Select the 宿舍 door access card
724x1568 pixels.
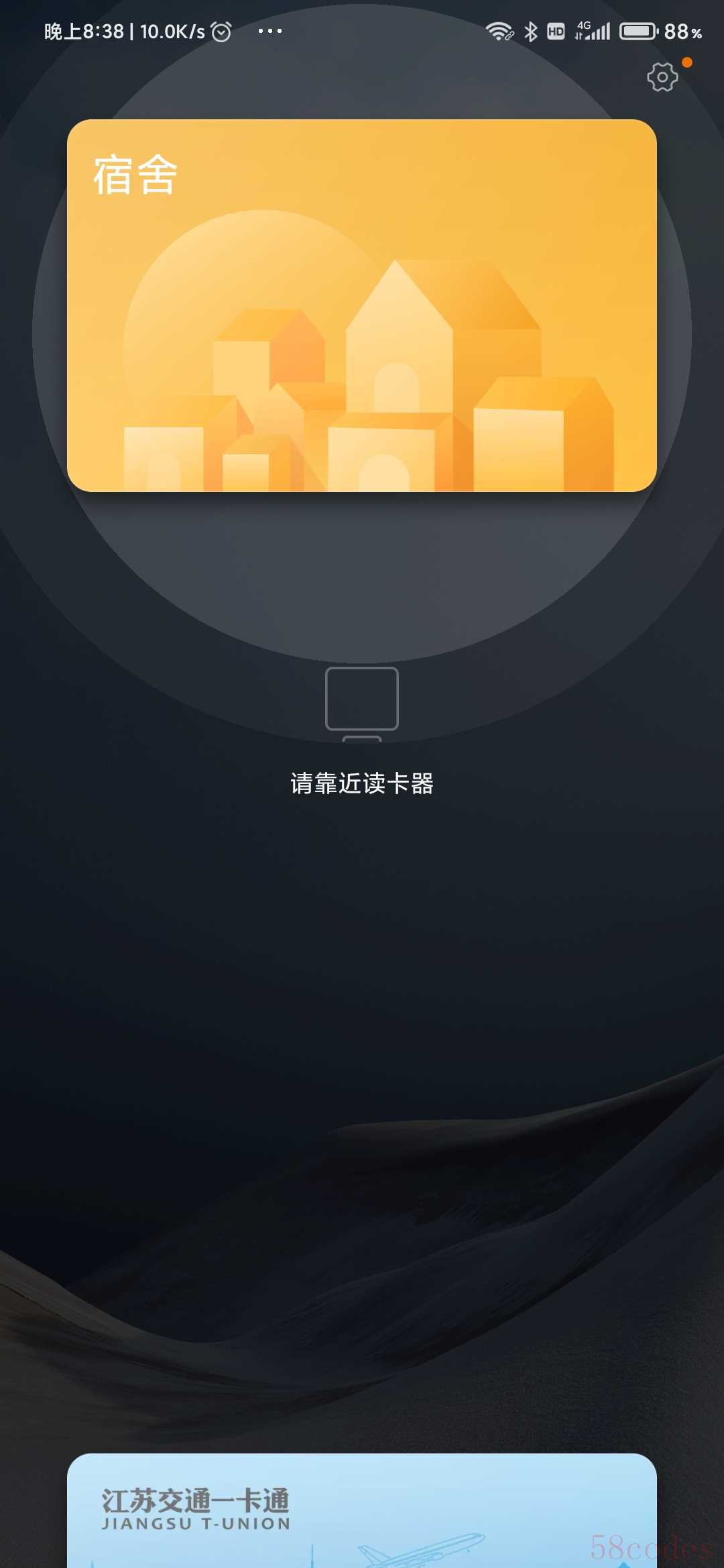(x=362, y=306)
